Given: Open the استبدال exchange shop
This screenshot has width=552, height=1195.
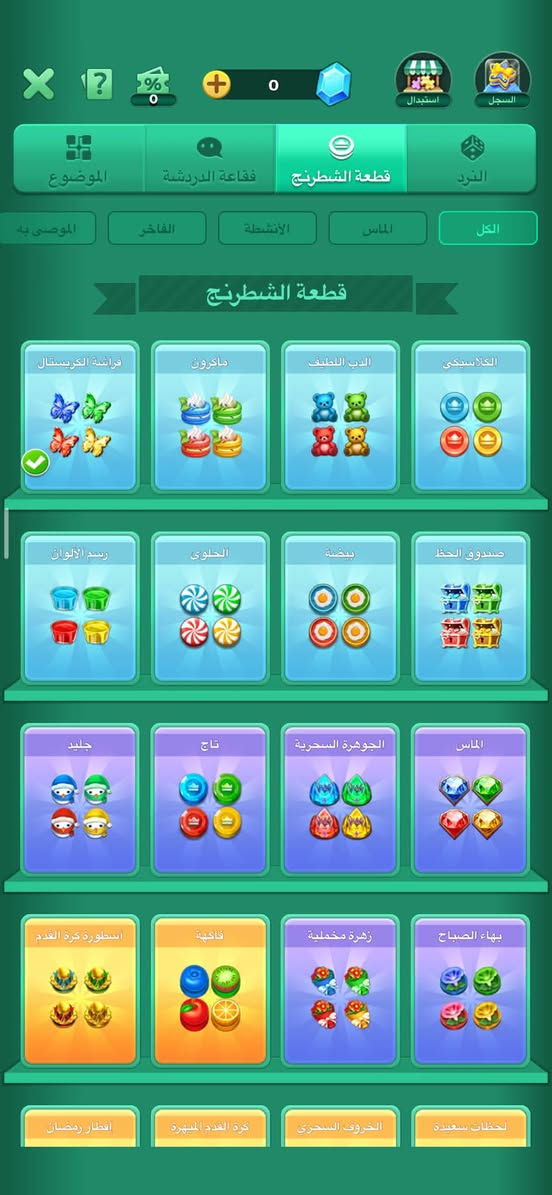Looking at the screenshot, I should click(423, 79).
